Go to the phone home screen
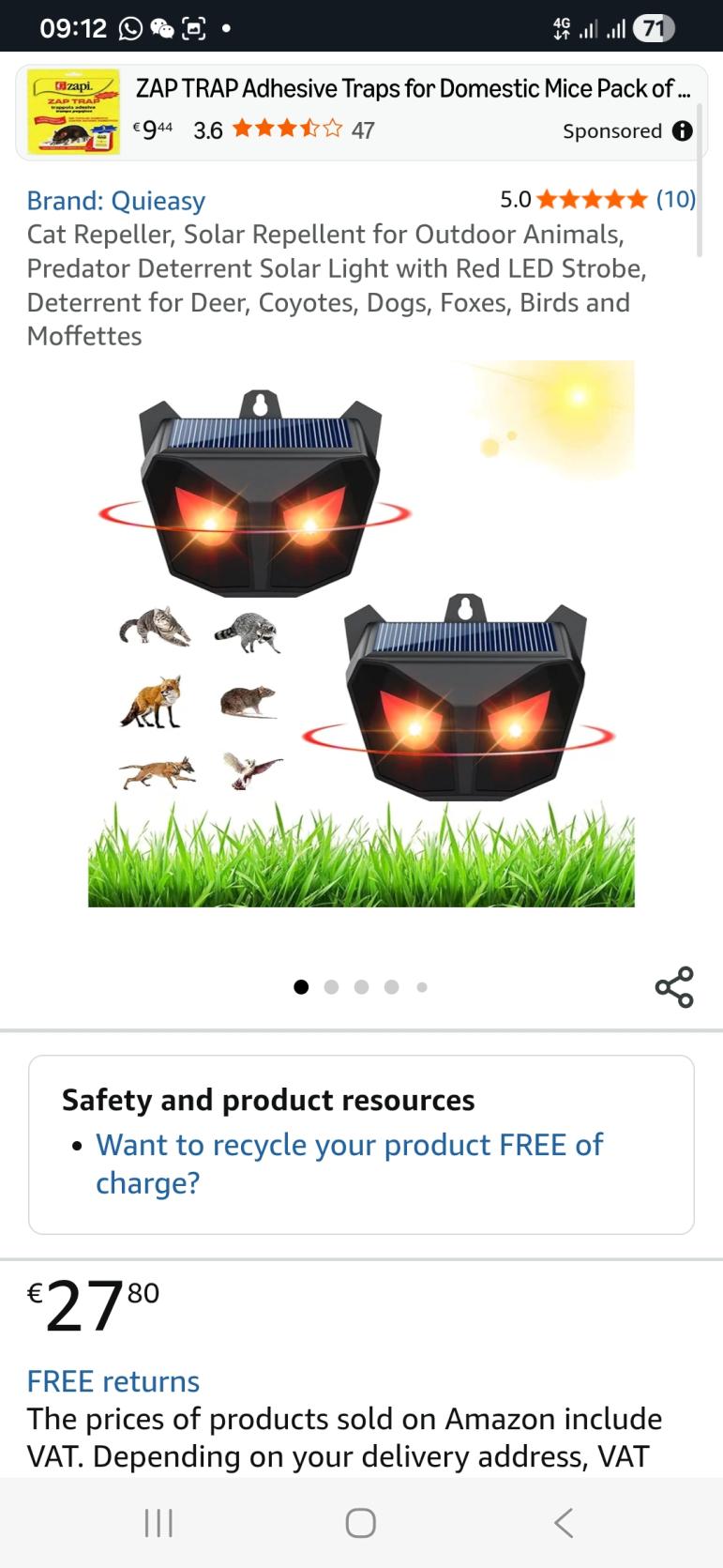This screenshot has width=723, height=1568. point(361,1522)
